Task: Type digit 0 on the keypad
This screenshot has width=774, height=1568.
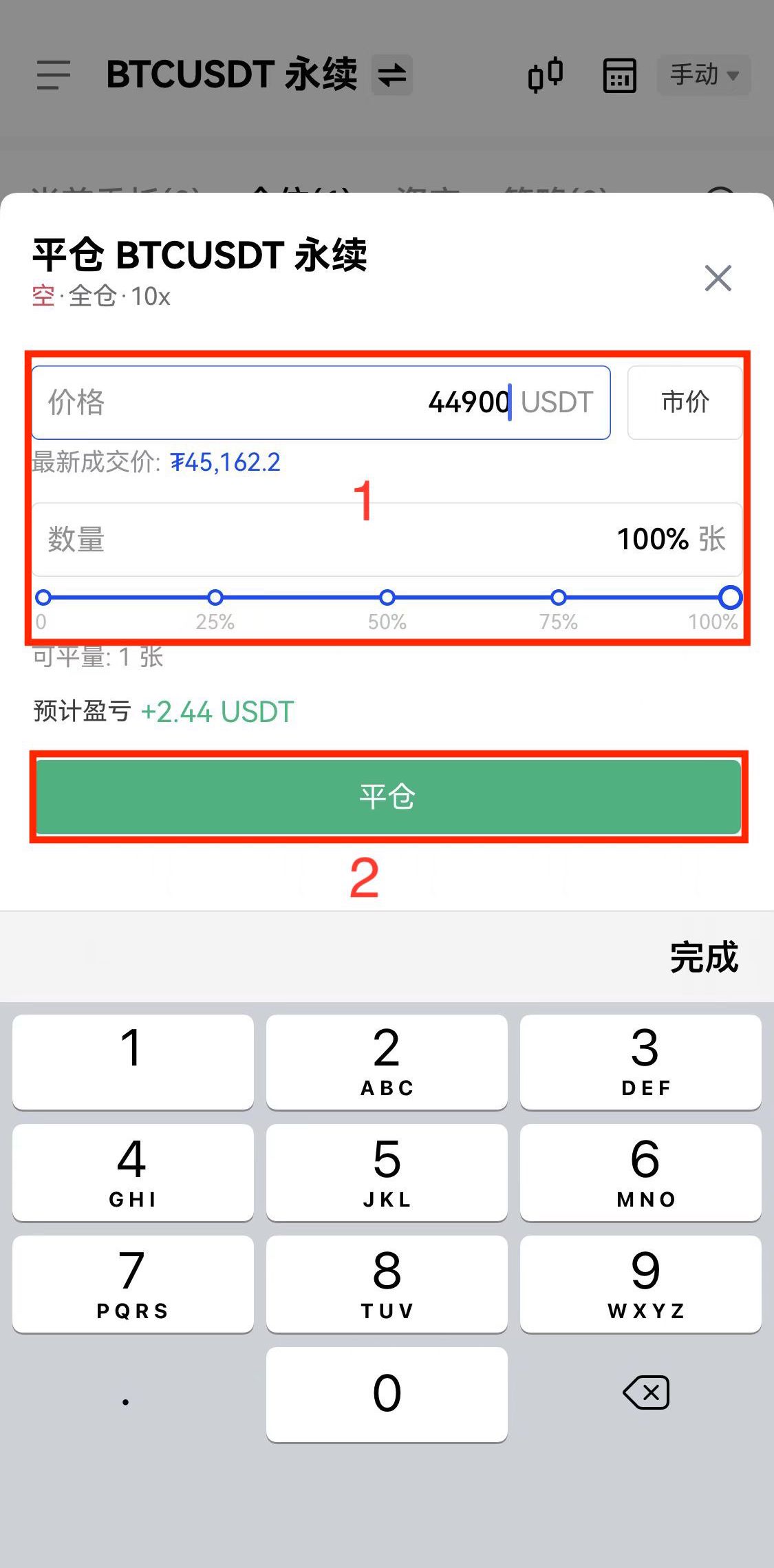Action: pyautogui.click(x=387, y=1394)
